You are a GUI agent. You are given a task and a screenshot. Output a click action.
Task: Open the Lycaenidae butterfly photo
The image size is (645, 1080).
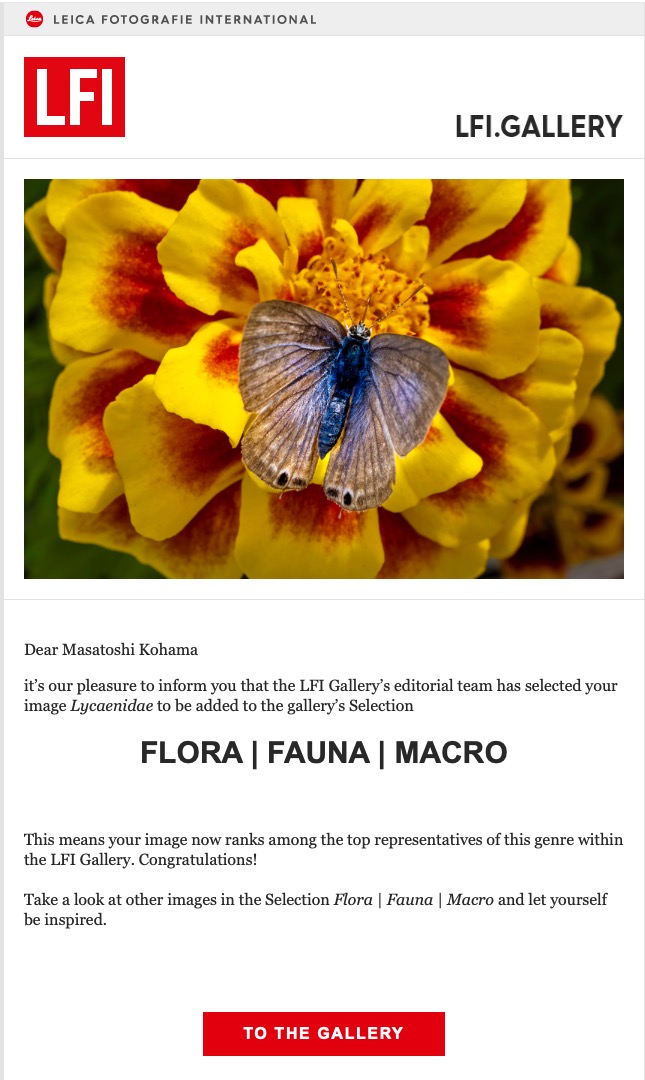(x=323, y=378)
